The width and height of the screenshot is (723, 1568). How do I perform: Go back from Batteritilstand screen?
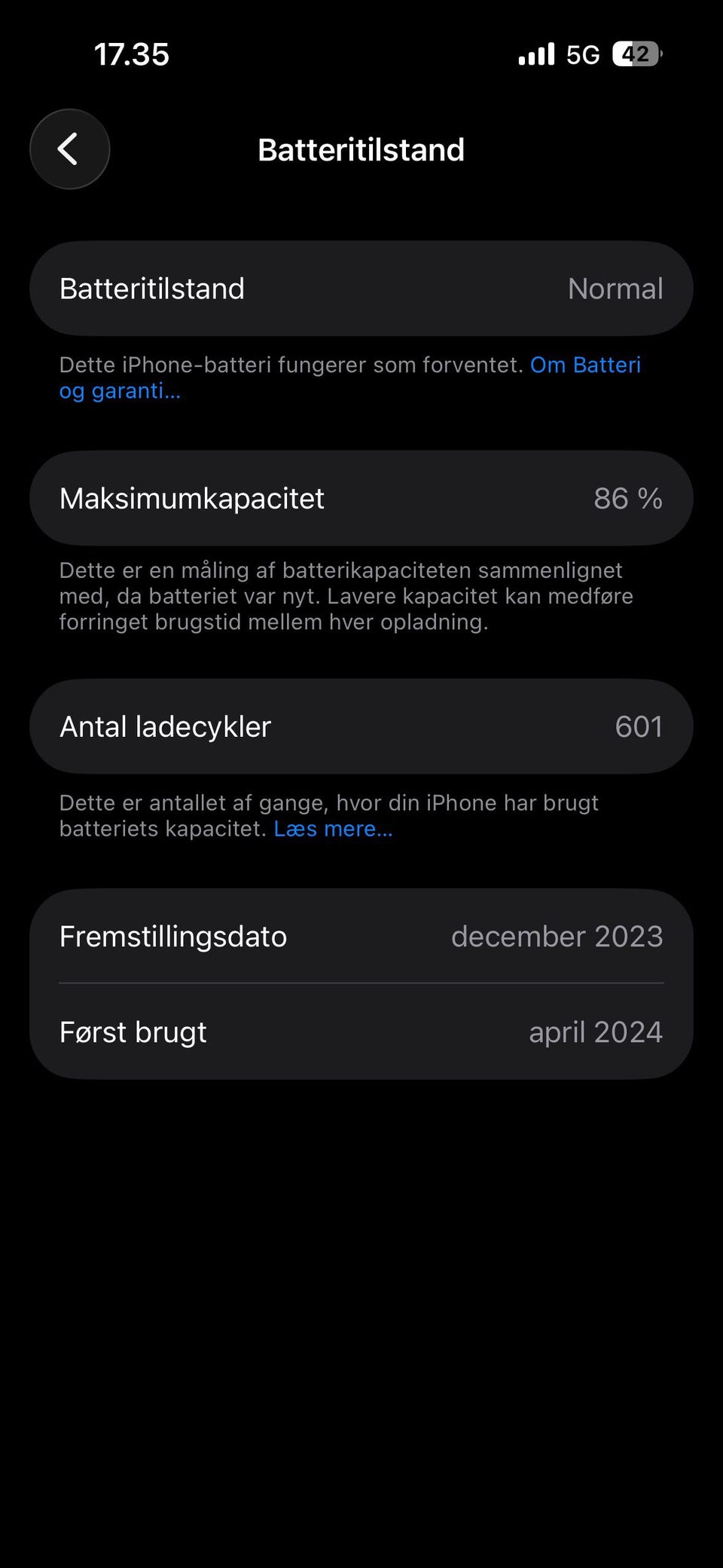[69, 149]
